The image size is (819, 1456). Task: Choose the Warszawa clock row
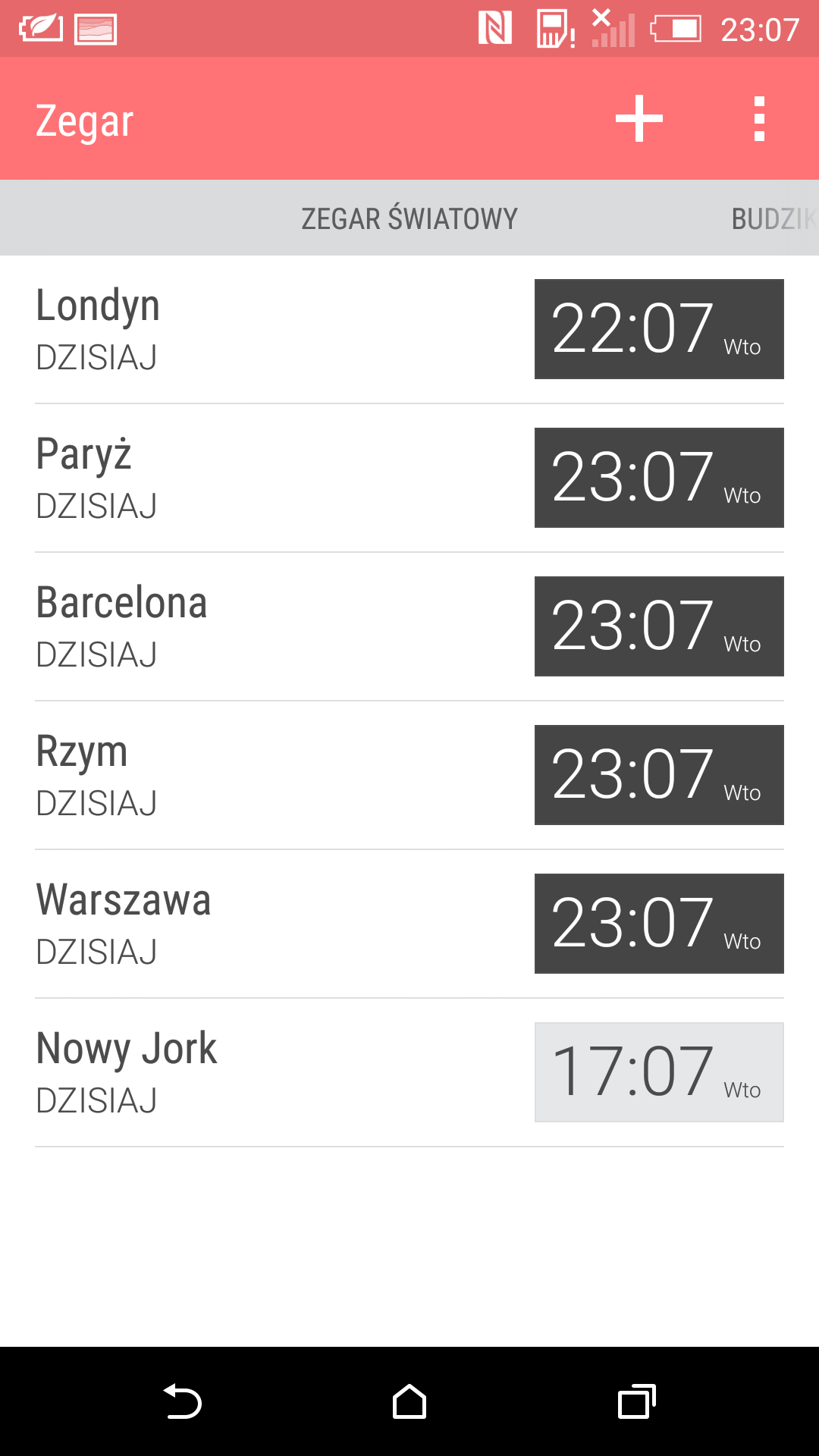pos(409,924)
